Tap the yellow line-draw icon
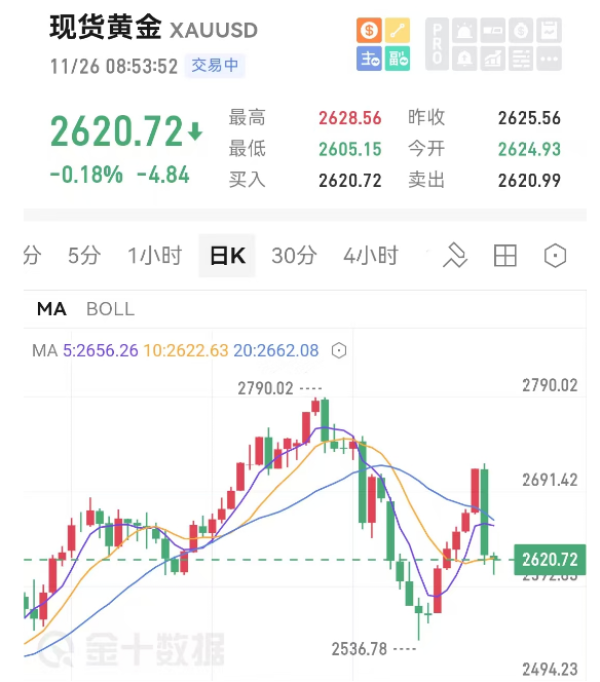This screenshot has height=682, width=600. pyautogui.click(x=398, y=31)
